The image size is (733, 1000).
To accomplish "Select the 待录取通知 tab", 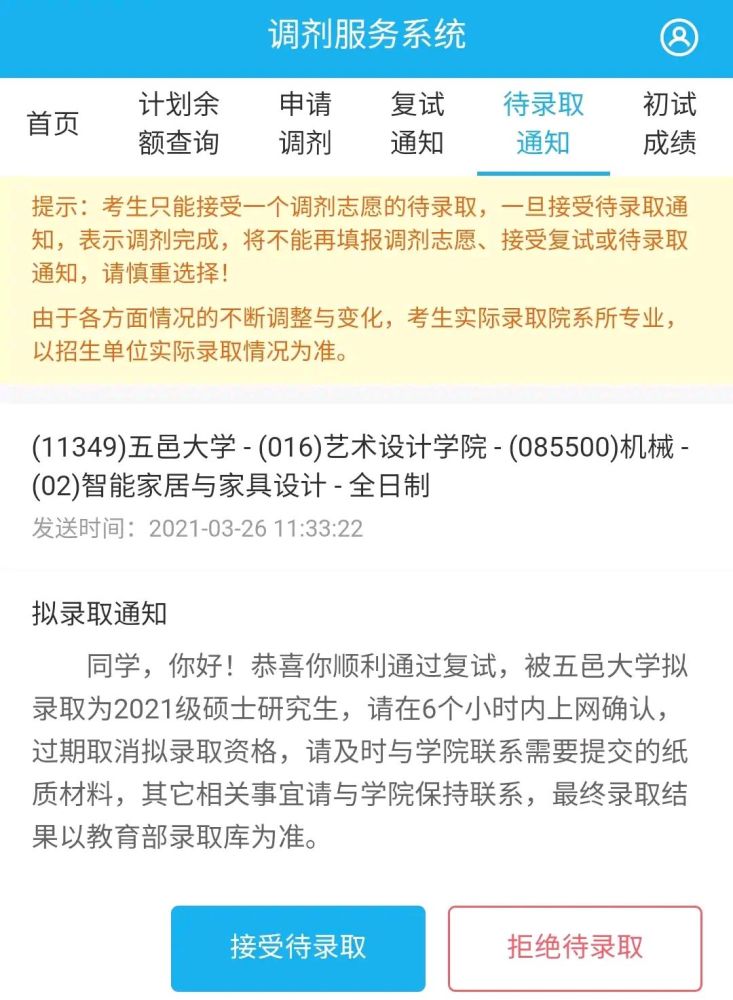I will coord(543,124).
